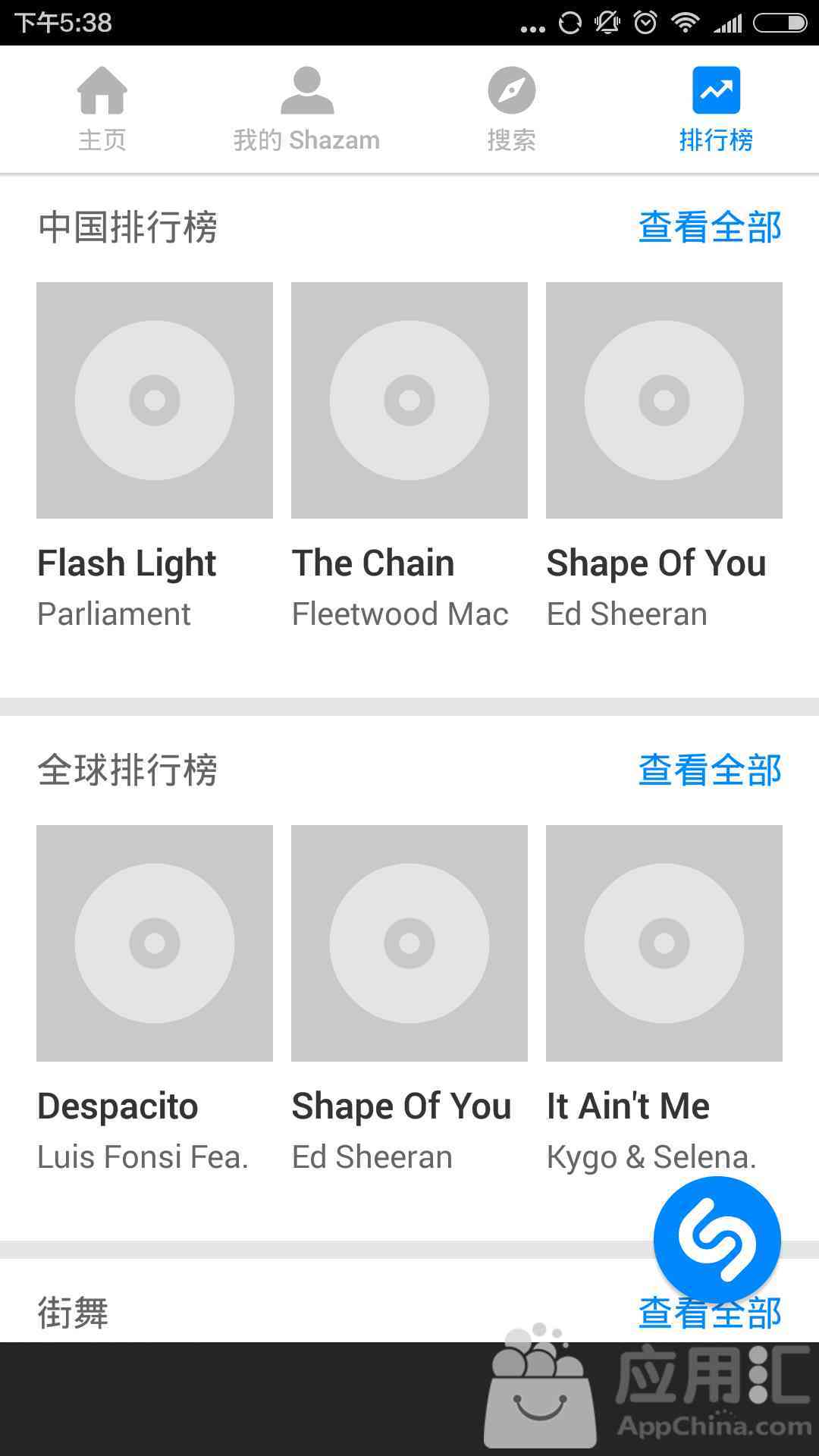The height and width of the screenshot is (1456, 819).
Task: View all of 全球排行榜
Action: point(710,770)
